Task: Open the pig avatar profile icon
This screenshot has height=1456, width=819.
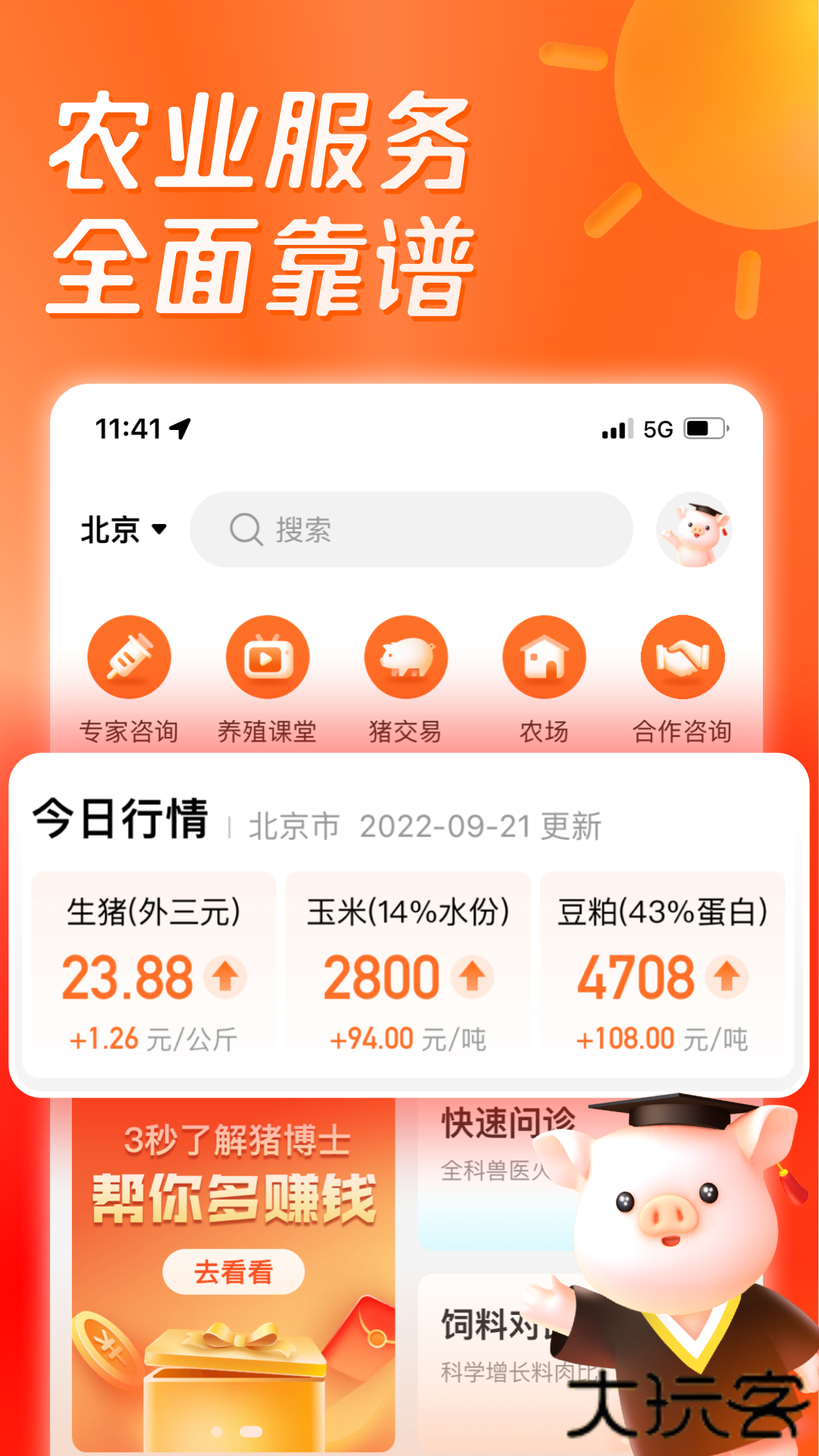Action: (x=695, y=530)
